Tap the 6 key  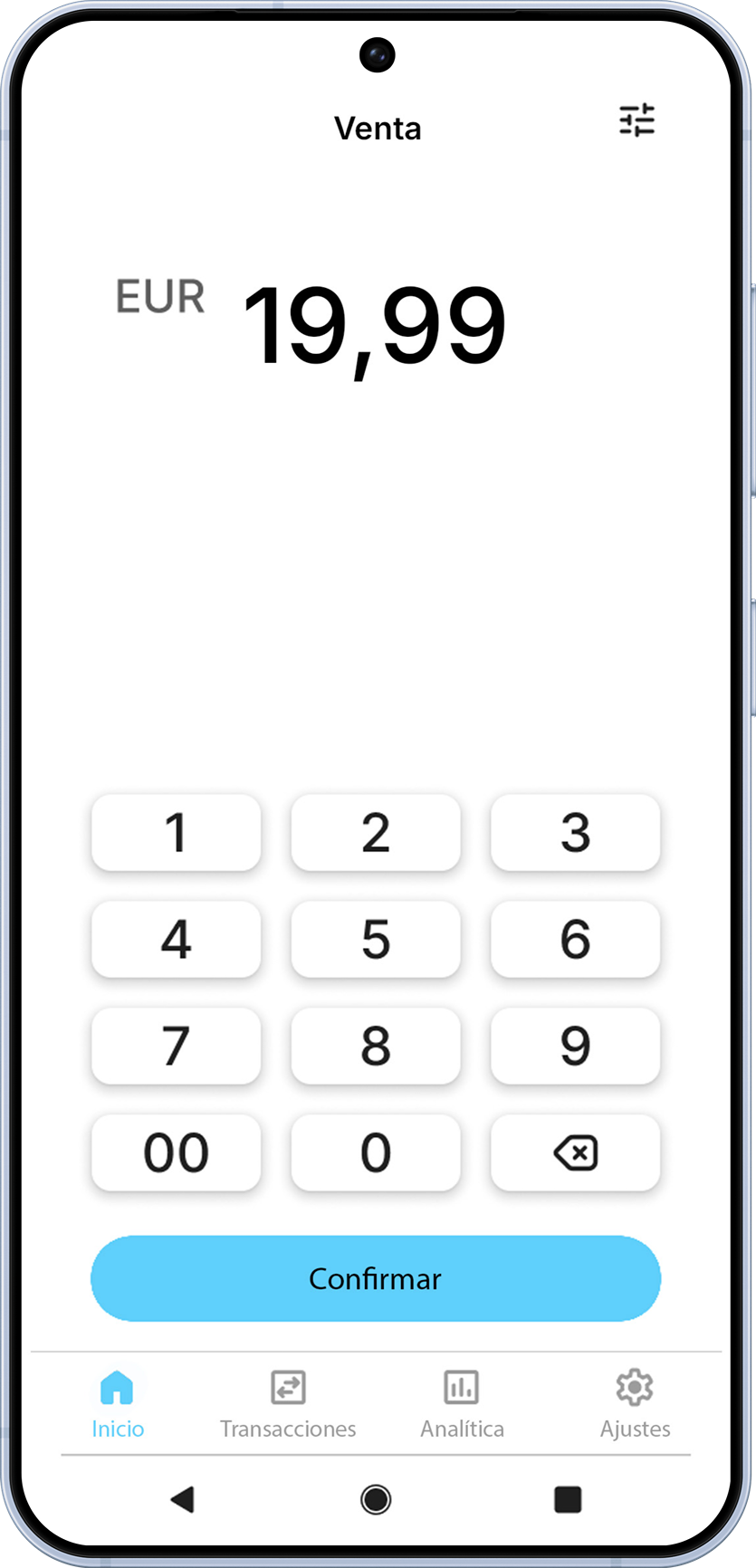click(575, 939)
